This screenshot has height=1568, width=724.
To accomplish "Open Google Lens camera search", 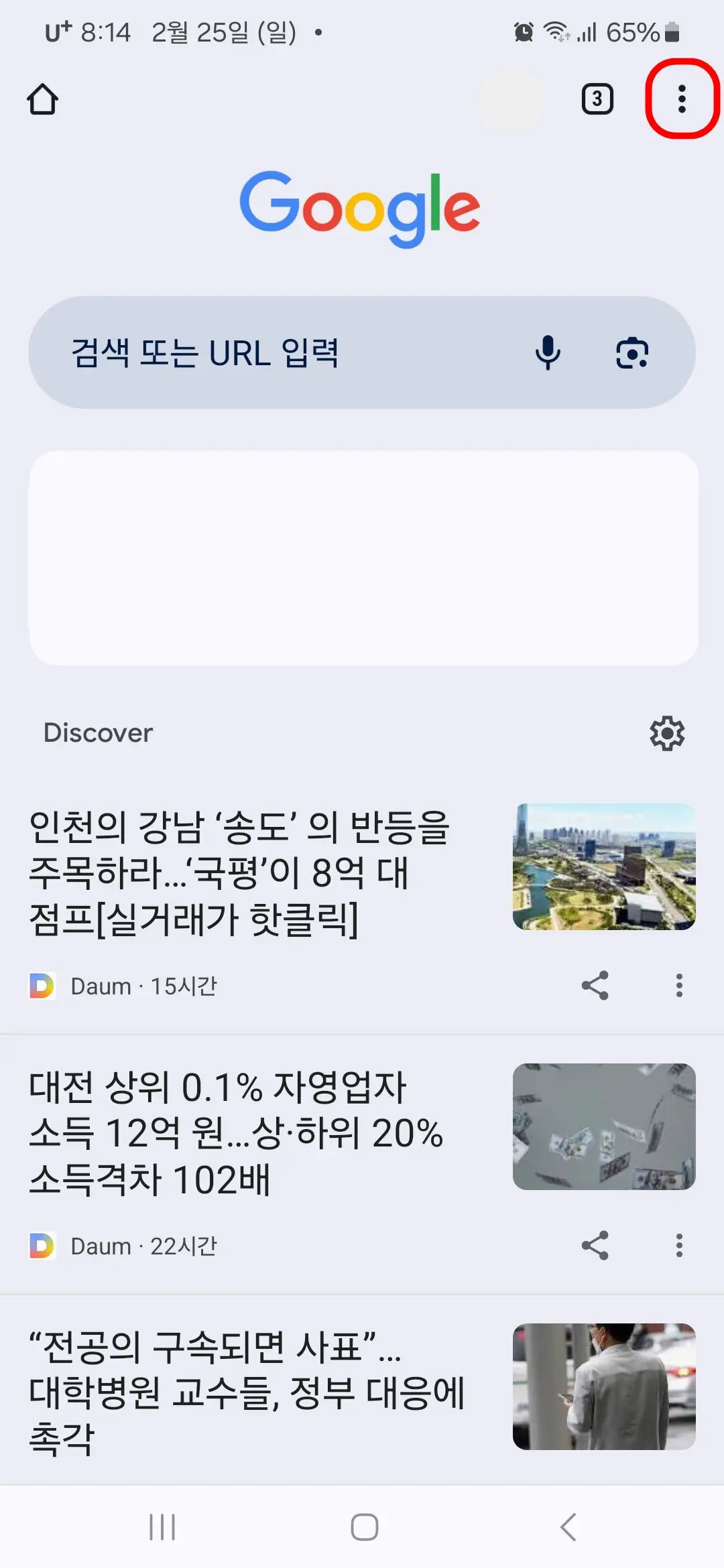I will tap(633, 354).
